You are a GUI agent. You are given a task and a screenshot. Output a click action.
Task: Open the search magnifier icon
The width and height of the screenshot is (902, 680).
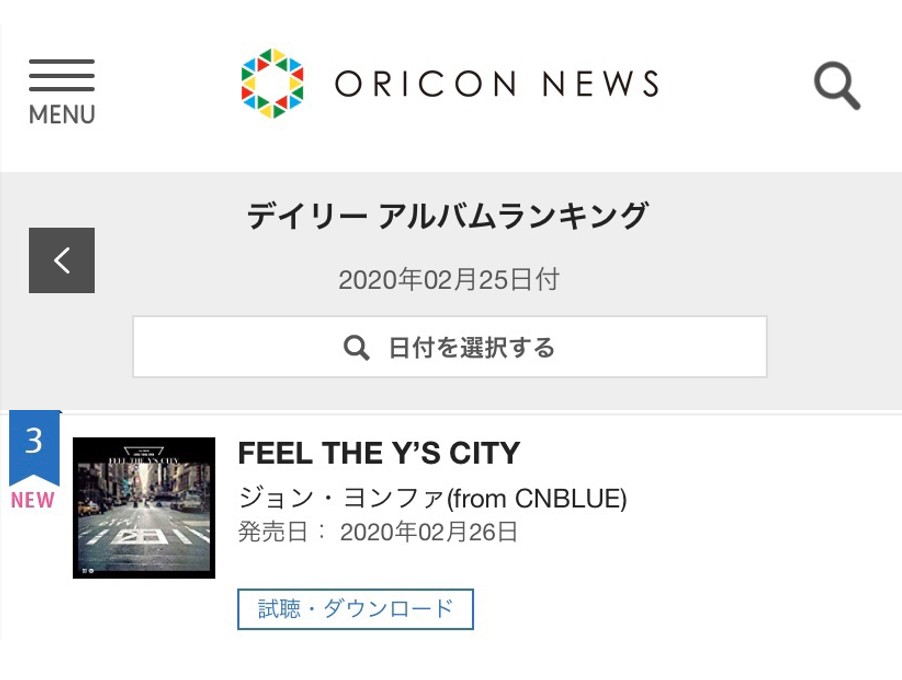(x=836, y=85)
